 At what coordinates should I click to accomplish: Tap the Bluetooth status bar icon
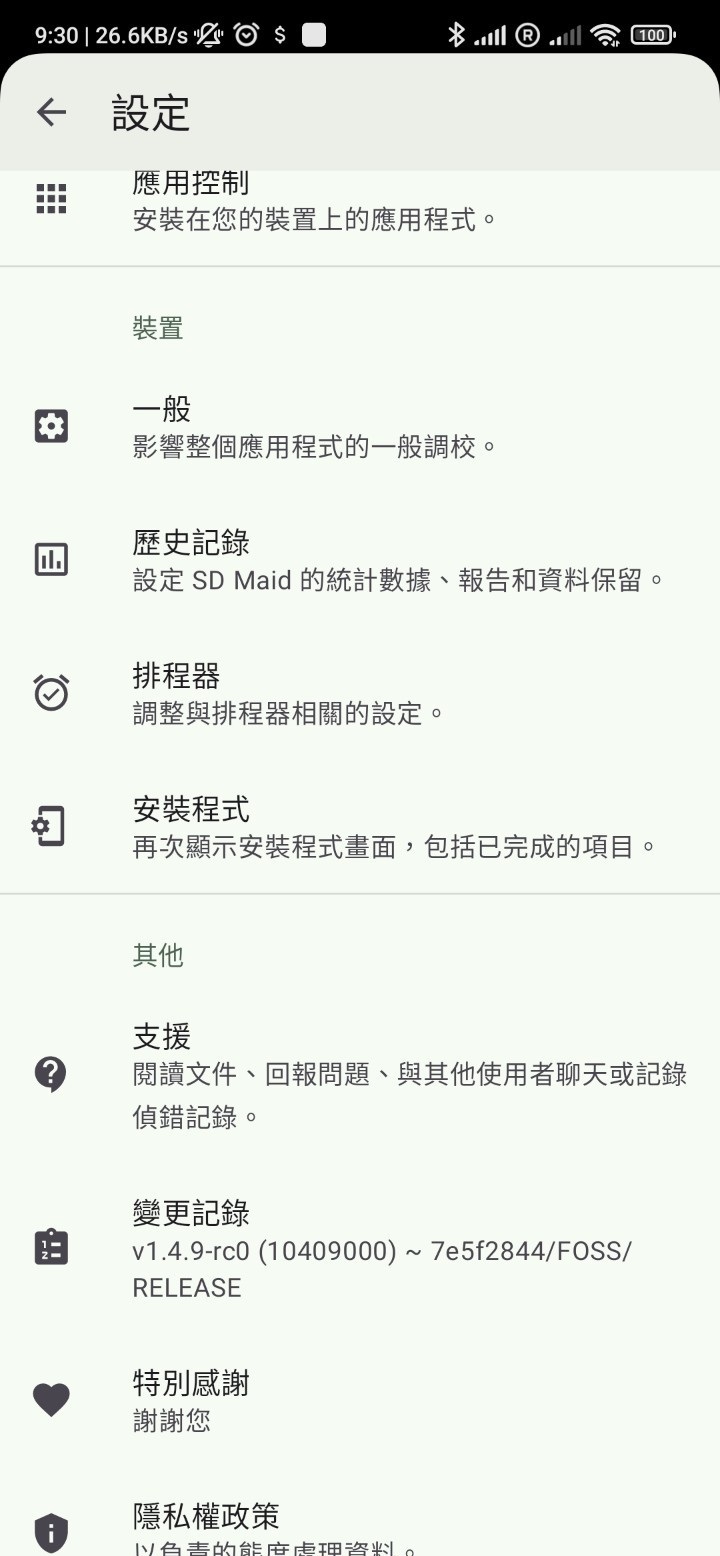(x=455, y=33)
